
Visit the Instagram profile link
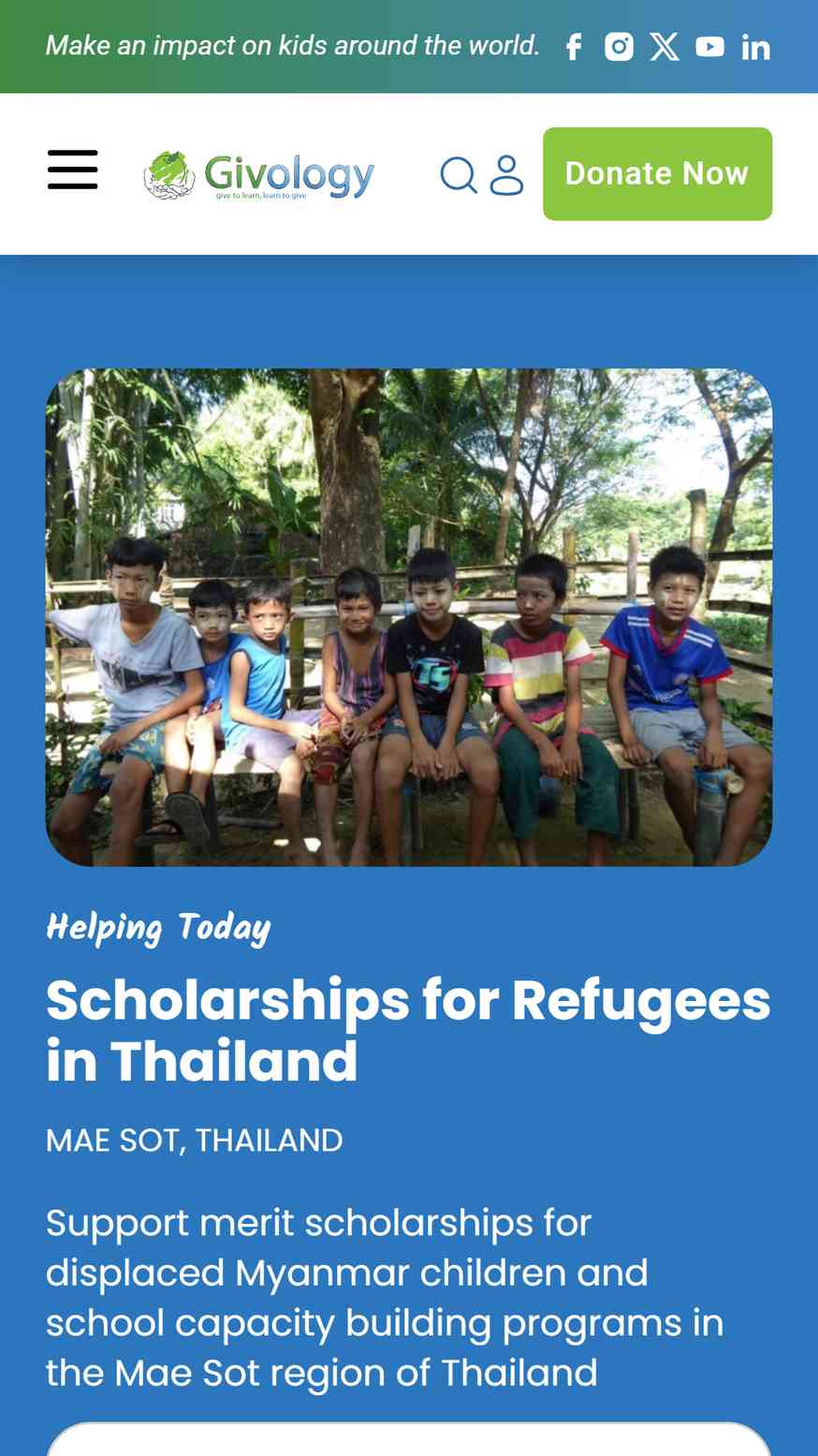pyautogui.click(x=619, y=46)
